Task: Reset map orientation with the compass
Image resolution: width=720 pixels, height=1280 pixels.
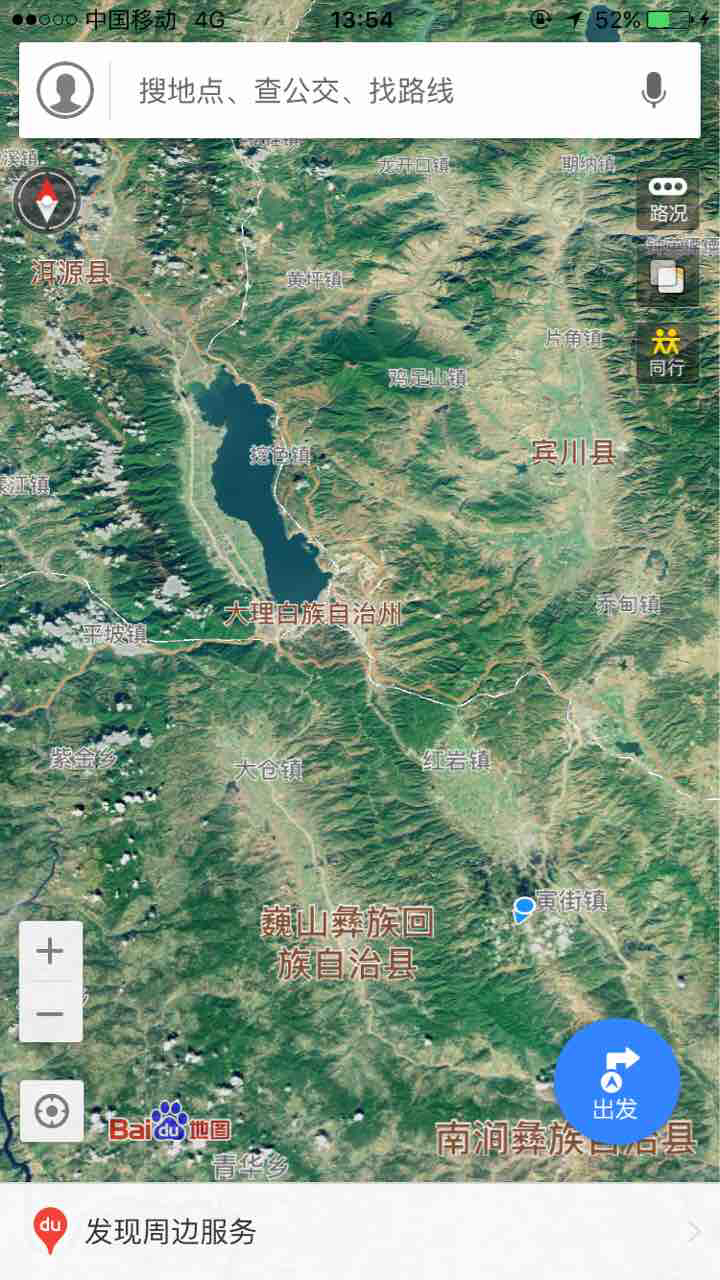Action: tap(46, 201)
